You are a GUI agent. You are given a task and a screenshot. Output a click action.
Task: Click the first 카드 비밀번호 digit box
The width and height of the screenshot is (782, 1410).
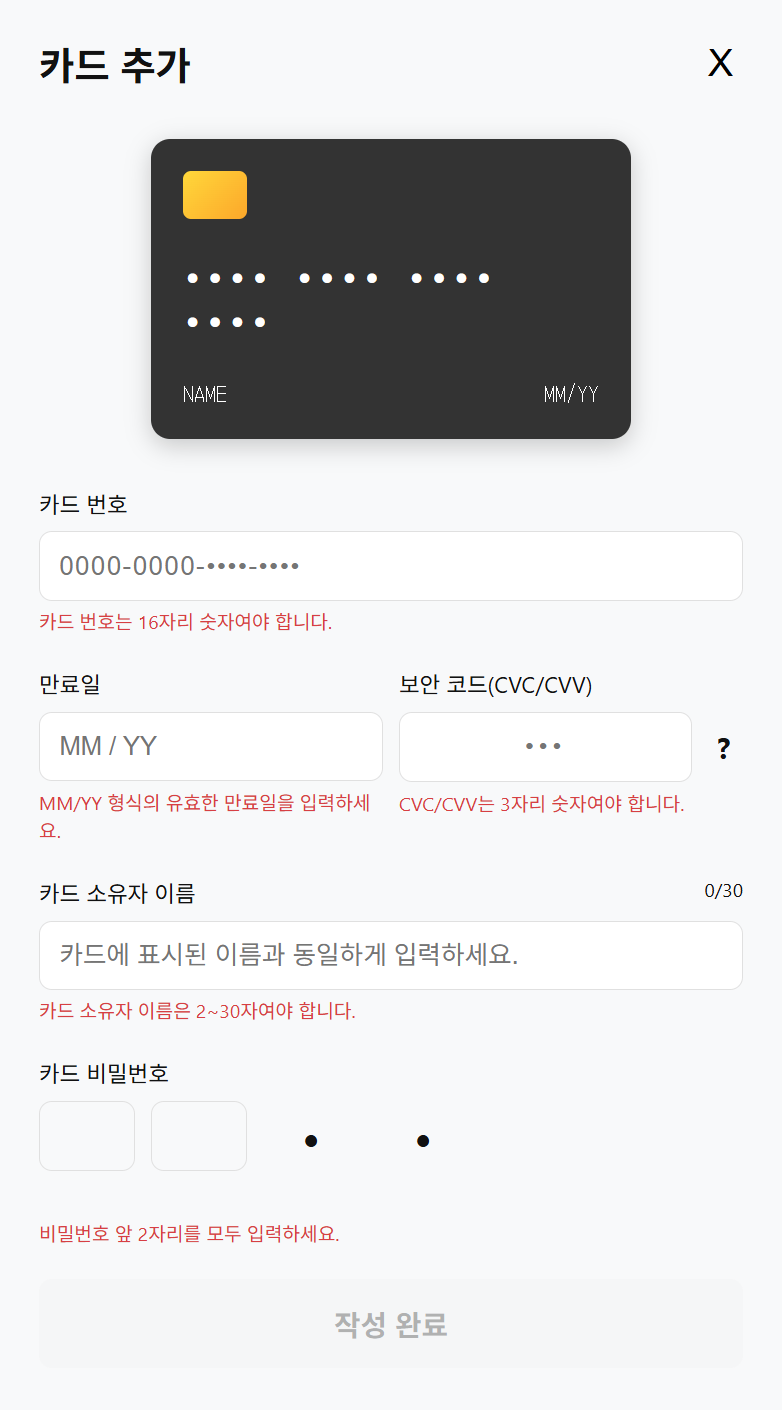pos(86,1136)
